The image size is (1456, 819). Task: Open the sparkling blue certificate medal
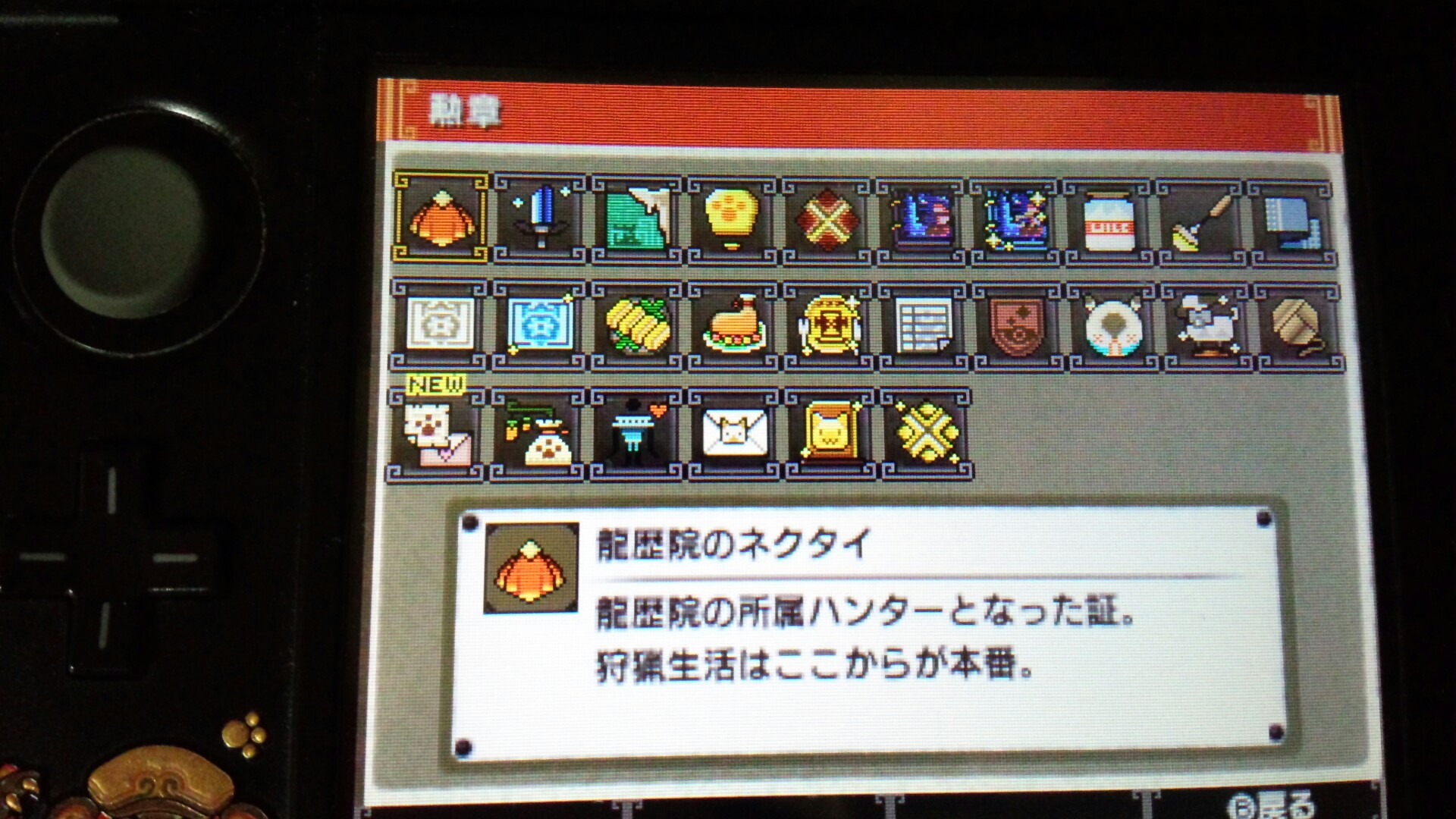538,326
